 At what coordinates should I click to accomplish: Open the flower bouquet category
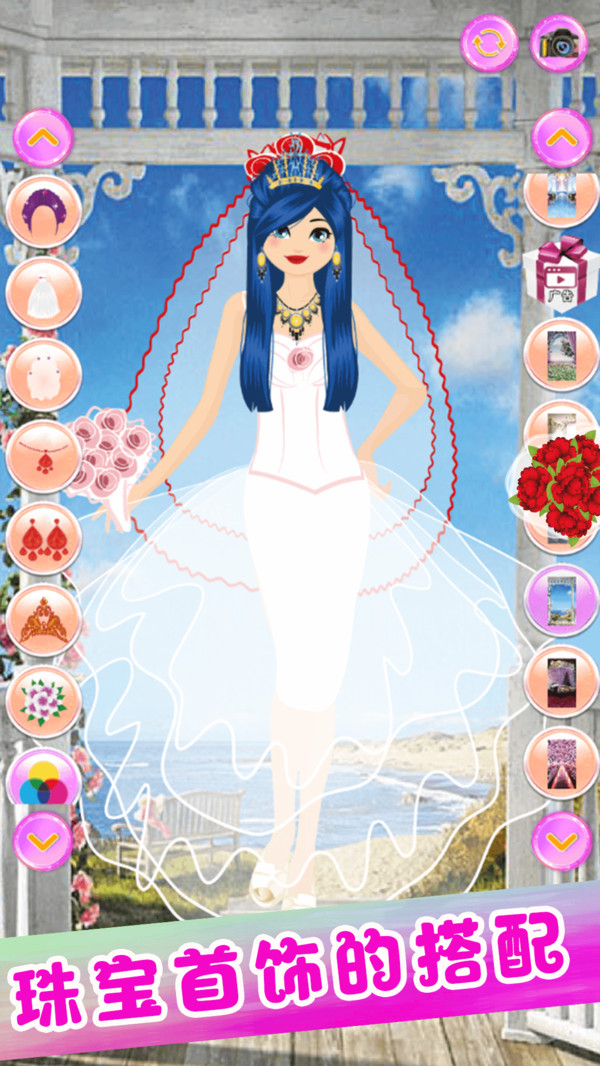43,702
